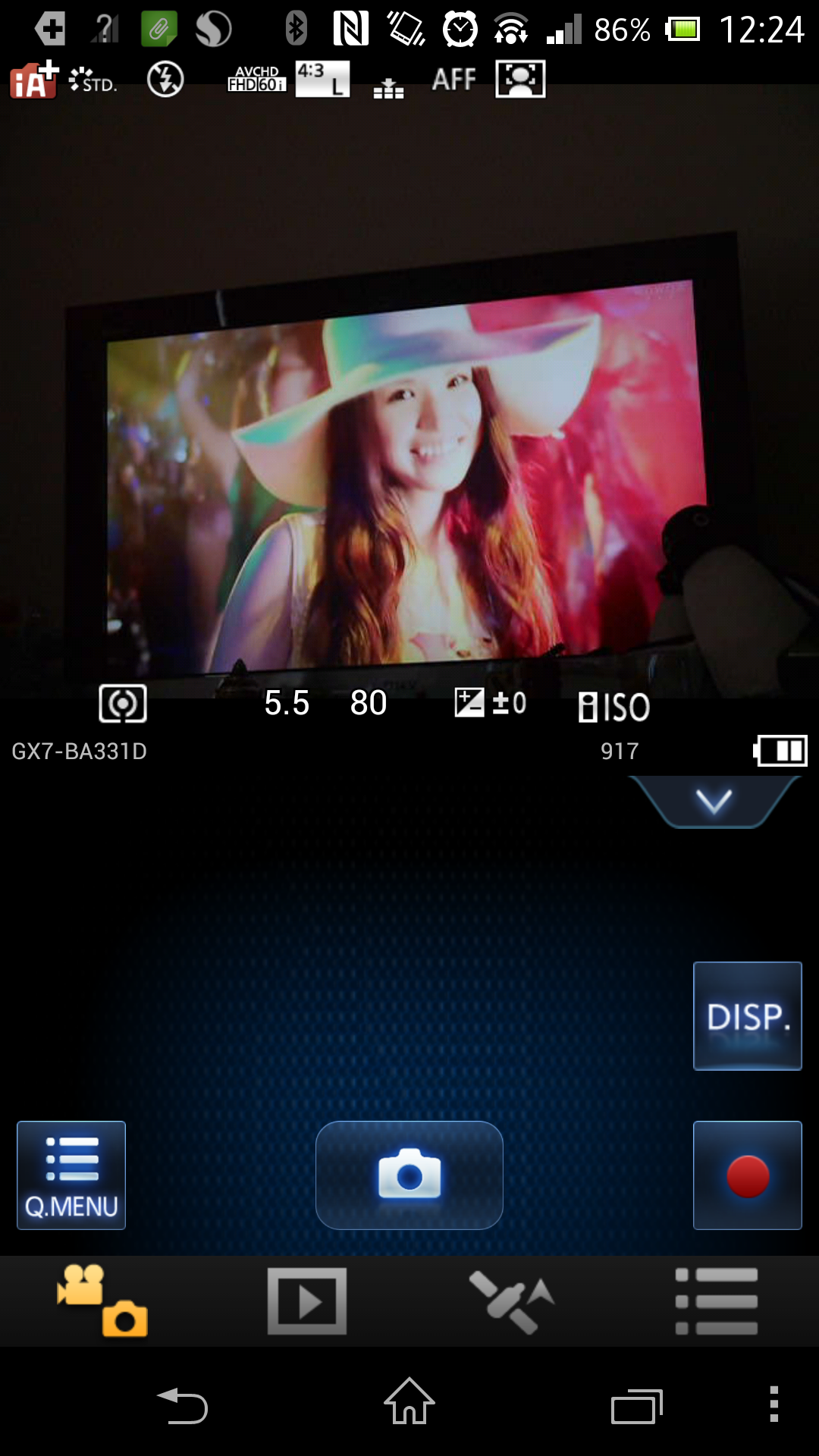Switch to the remote shooting tab
The width and height of the screenshot is (819, 1456).
pyautogui.click(x=102, y=1300)
